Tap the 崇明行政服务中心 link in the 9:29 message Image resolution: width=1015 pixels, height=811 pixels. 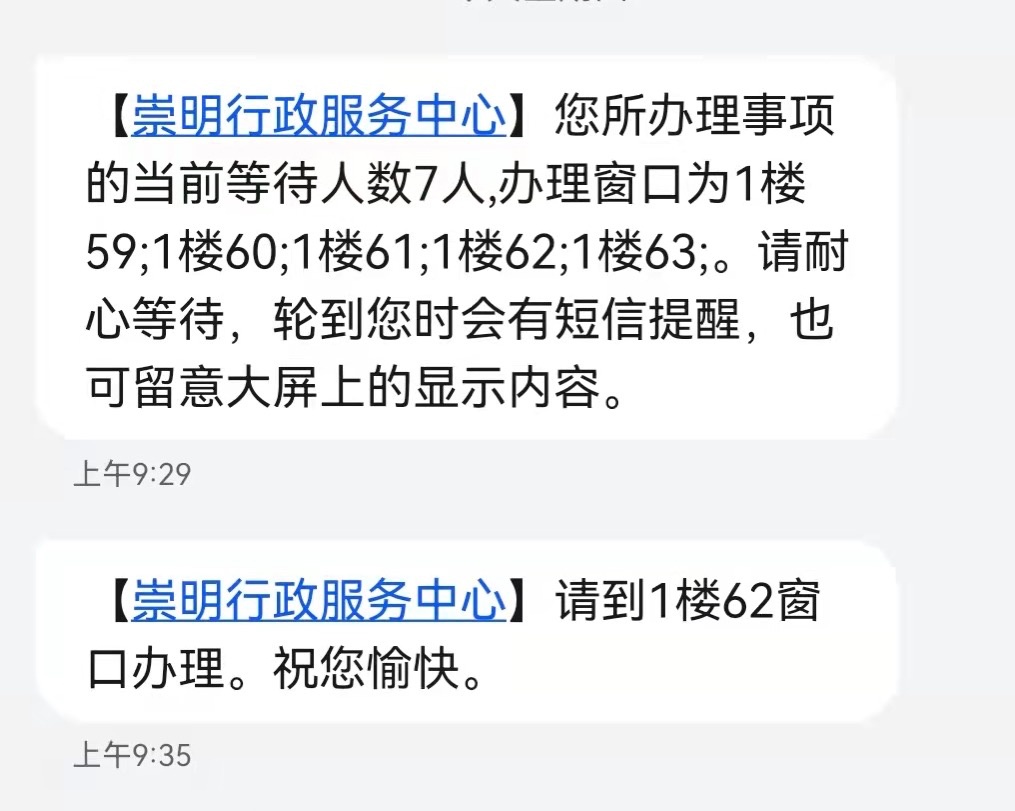coord(319,116)
